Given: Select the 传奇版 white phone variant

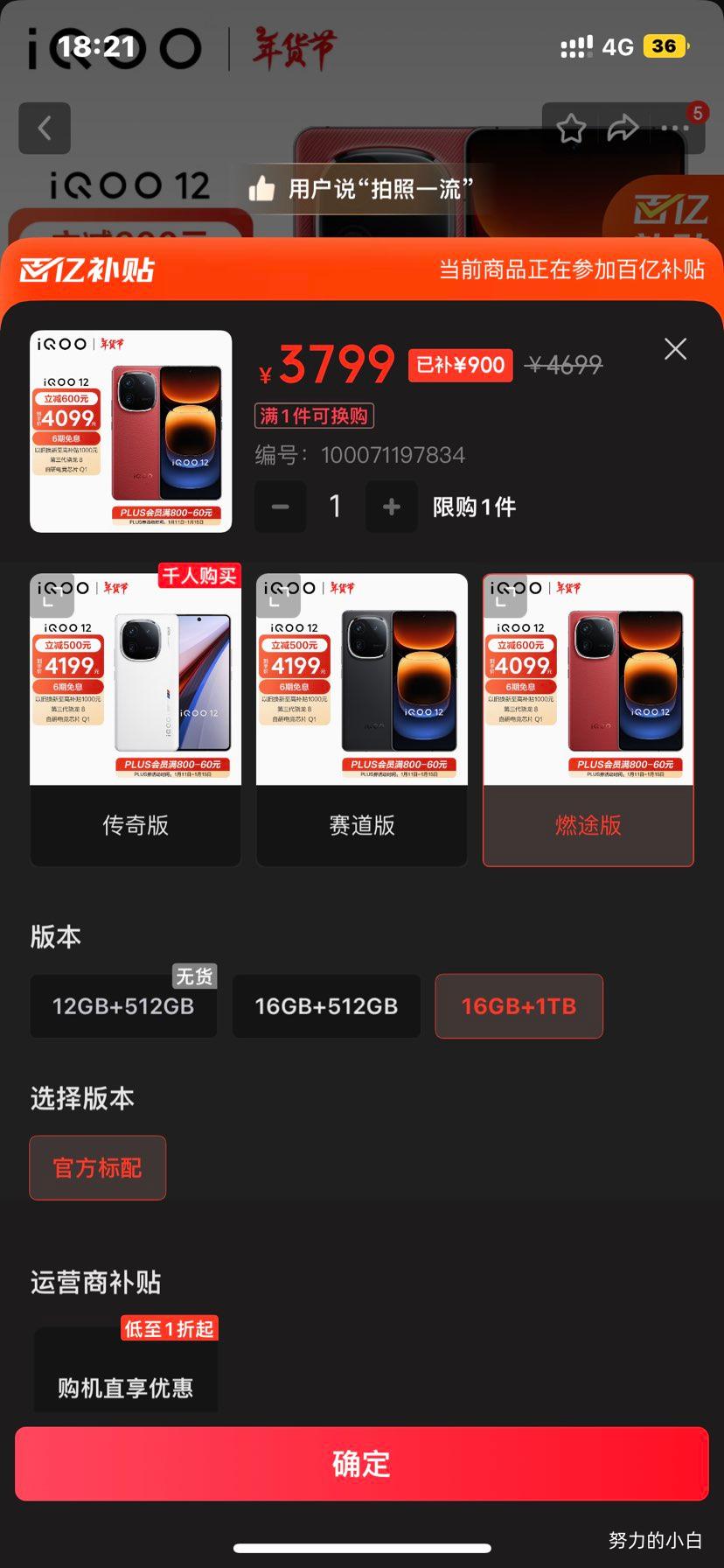Looking at the screenshot, I should coord(136,719).
